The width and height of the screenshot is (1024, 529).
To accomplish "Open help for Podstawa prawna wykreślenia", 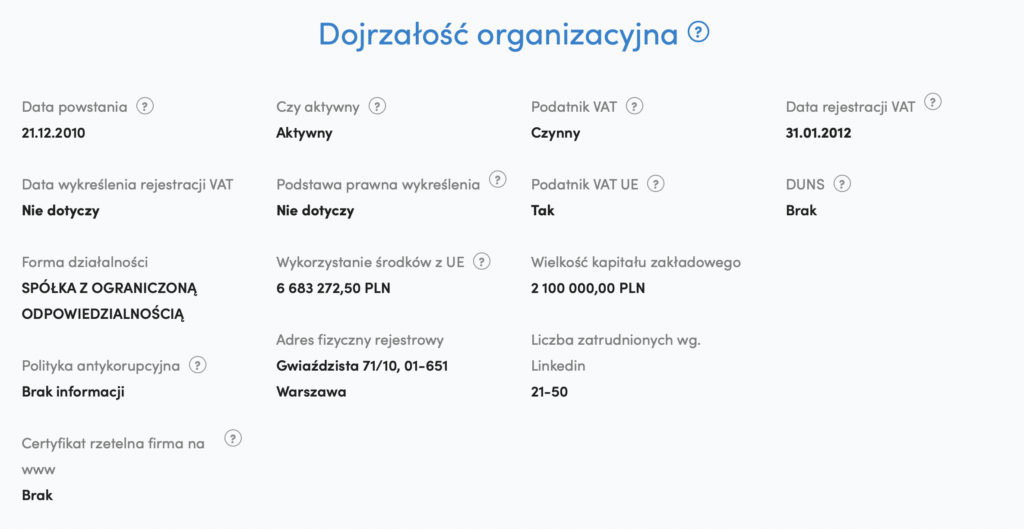I will [x=498, y=183].
